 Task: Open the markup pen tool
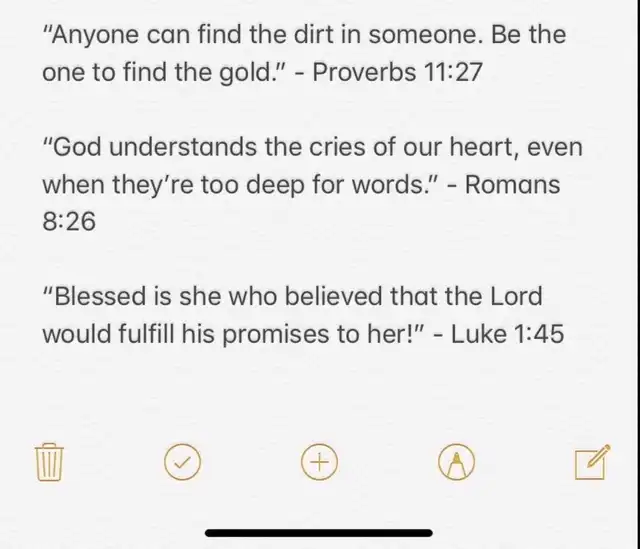[456, 462]
